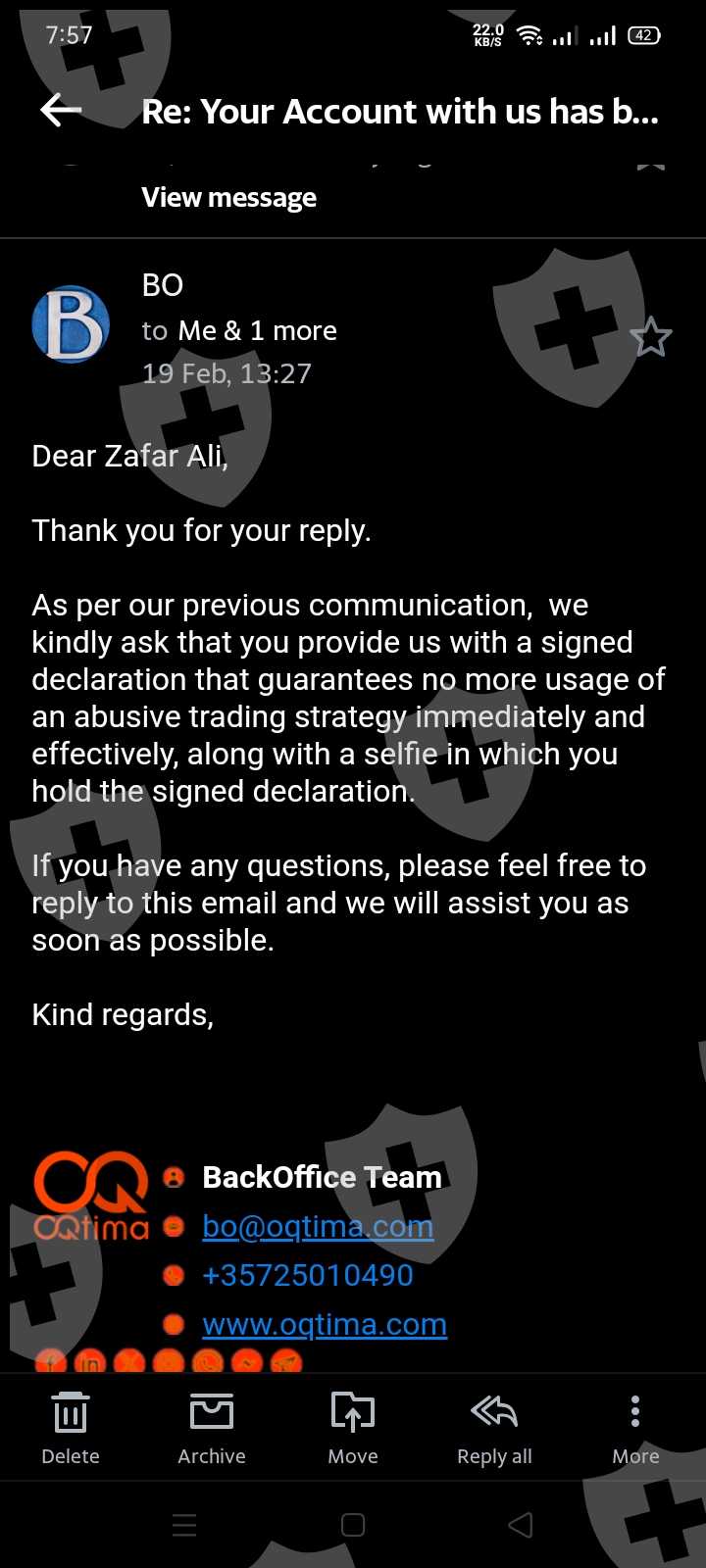Tap the system home button
This screenshot has width=706, height=1568.
click(353, 1525)
